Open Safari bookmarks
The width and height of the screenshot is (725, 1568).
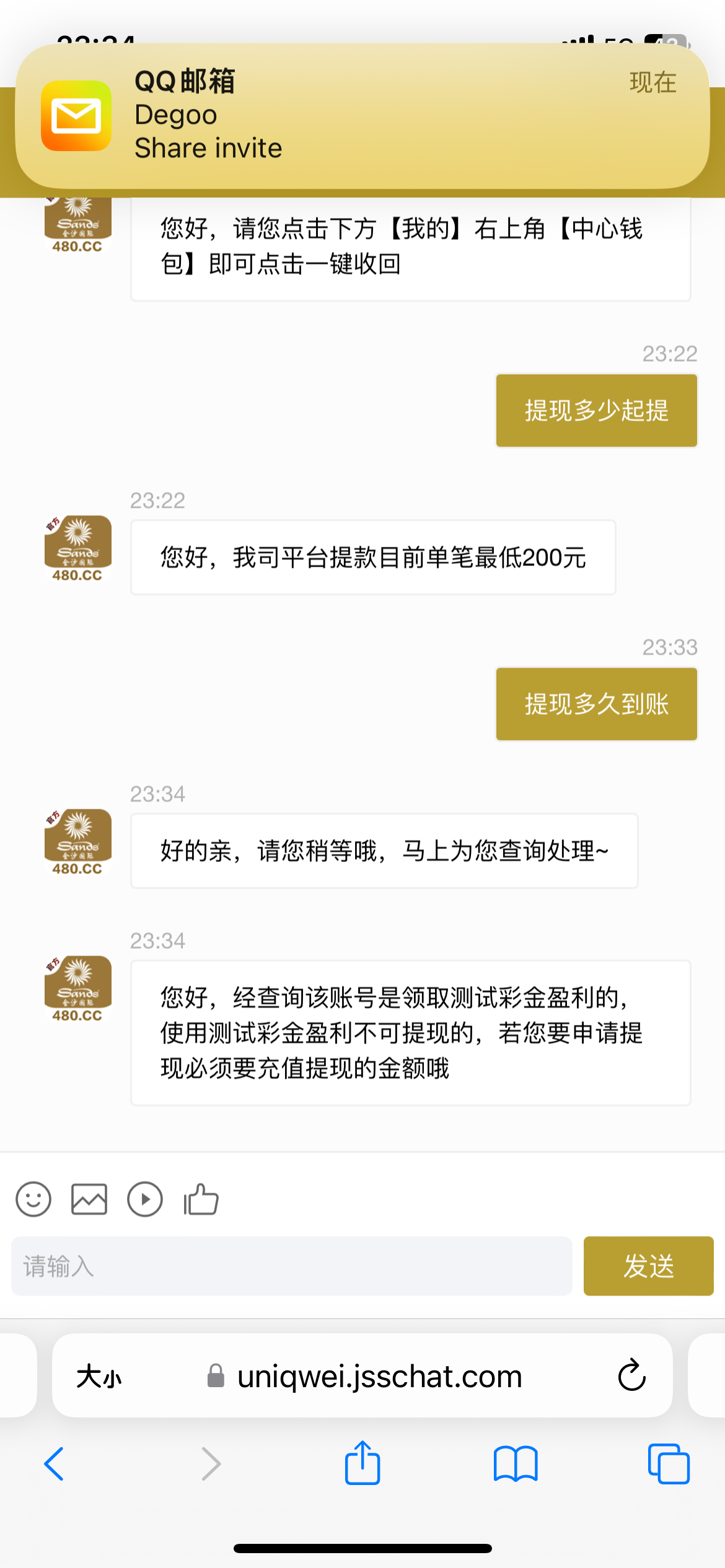click(x=516, y=1464)
